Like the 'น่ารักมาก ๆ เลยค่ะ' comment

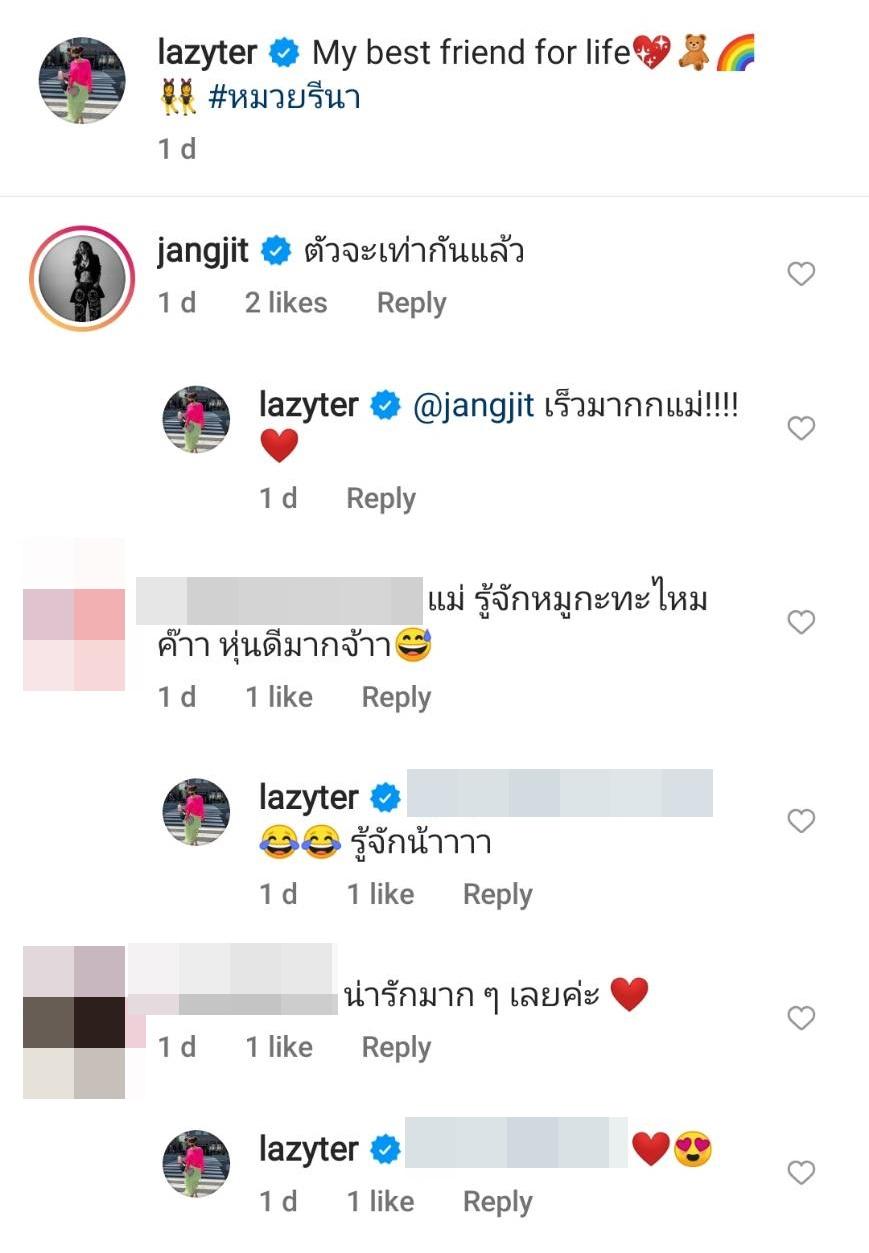click(x=801, y=1018)
